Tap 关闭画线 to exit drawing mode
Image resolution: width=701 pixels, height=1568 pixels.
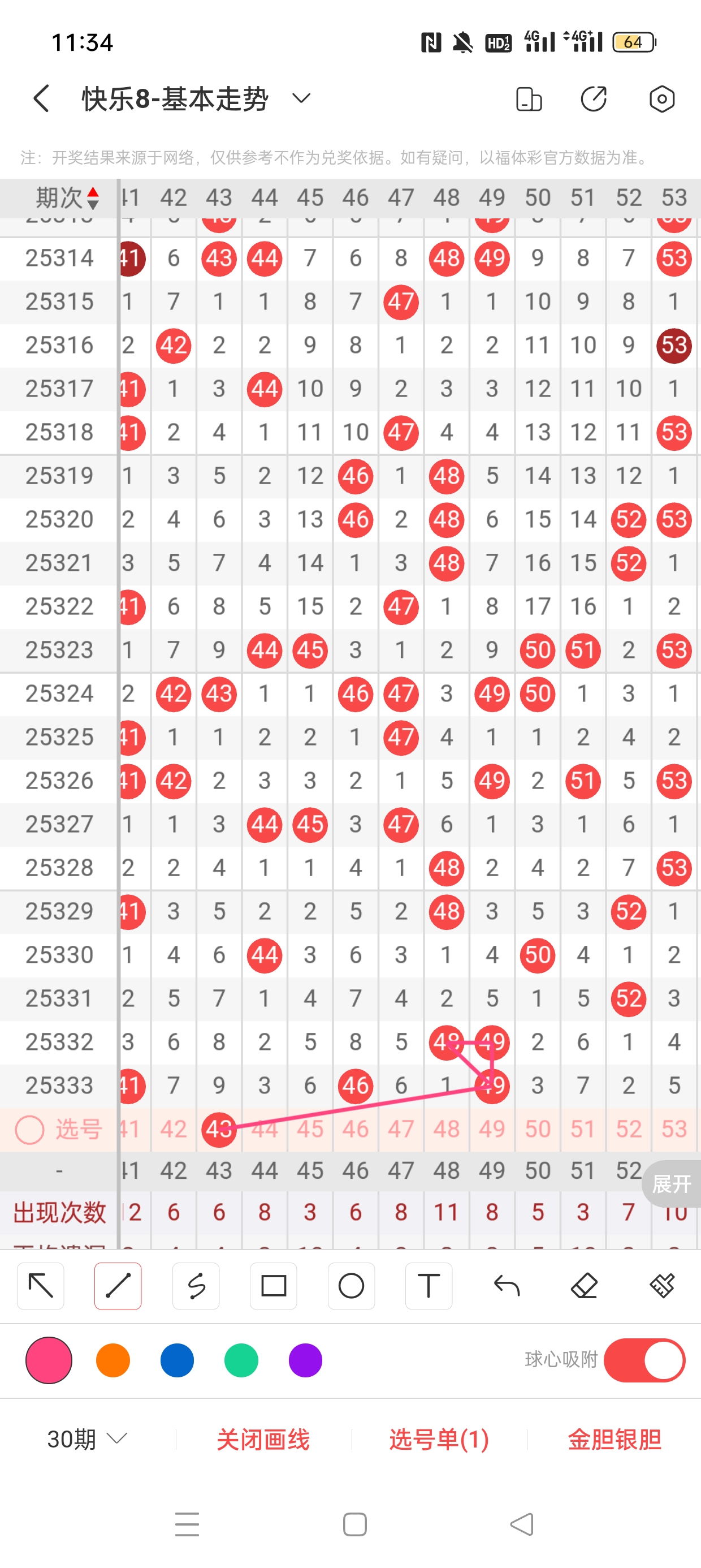[x=263, y=1439]
